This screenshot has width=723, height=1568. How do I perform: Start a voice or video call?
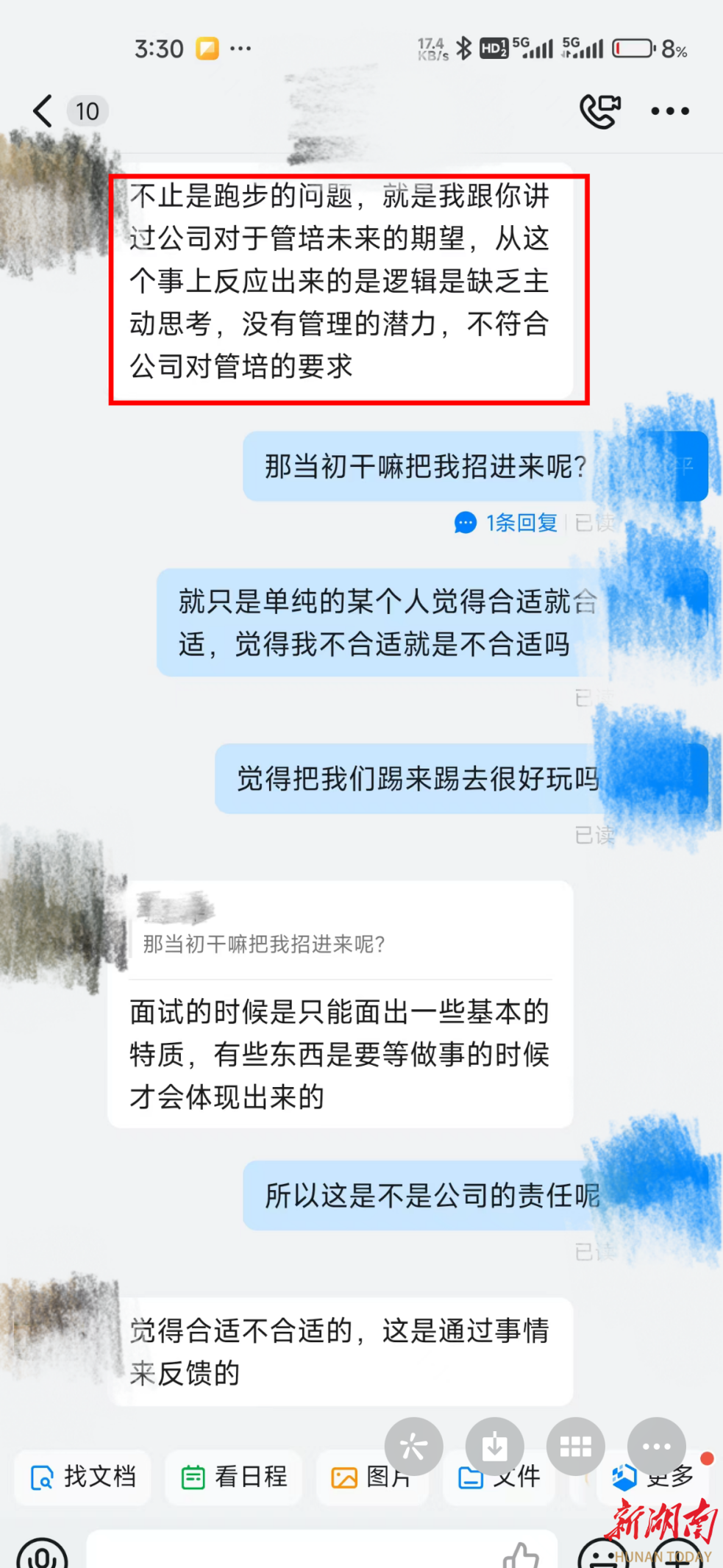click(600, 112)
